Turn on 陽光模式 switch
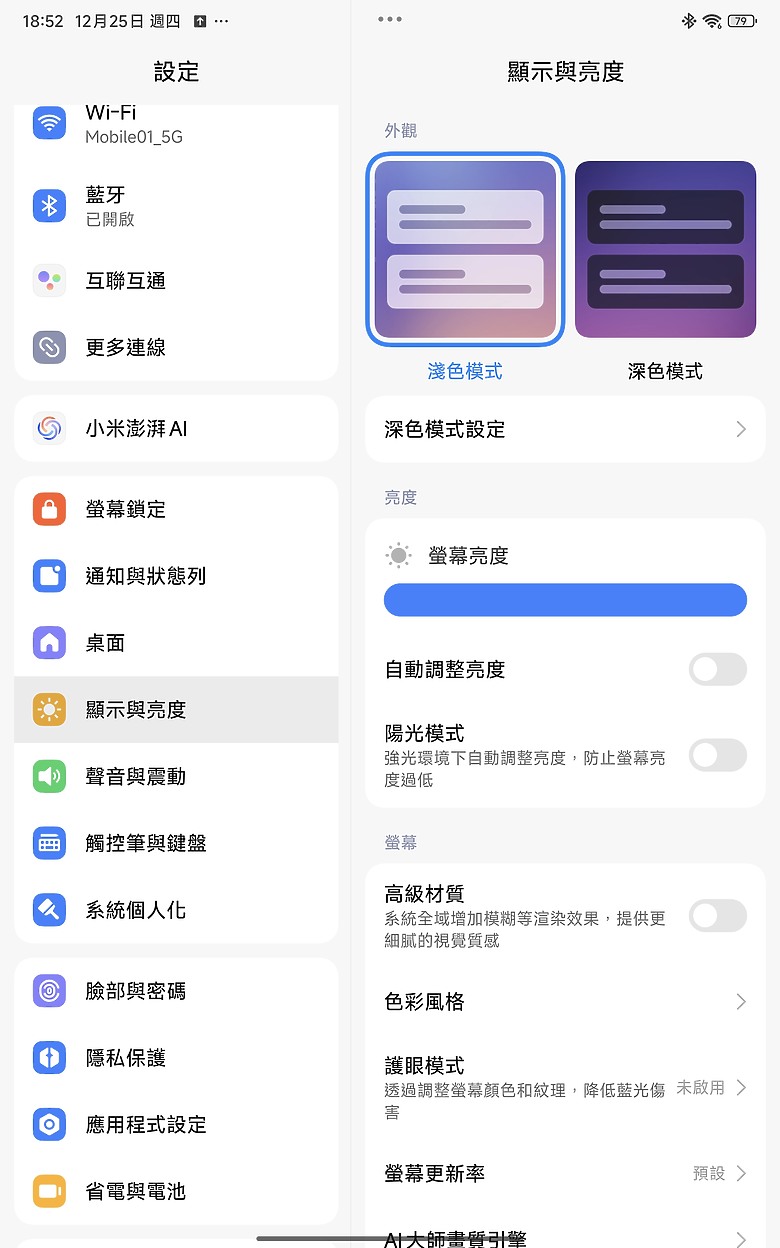The width and height of the screenshot is (780, 1248). pyautogui.click(x=717, y=755)
